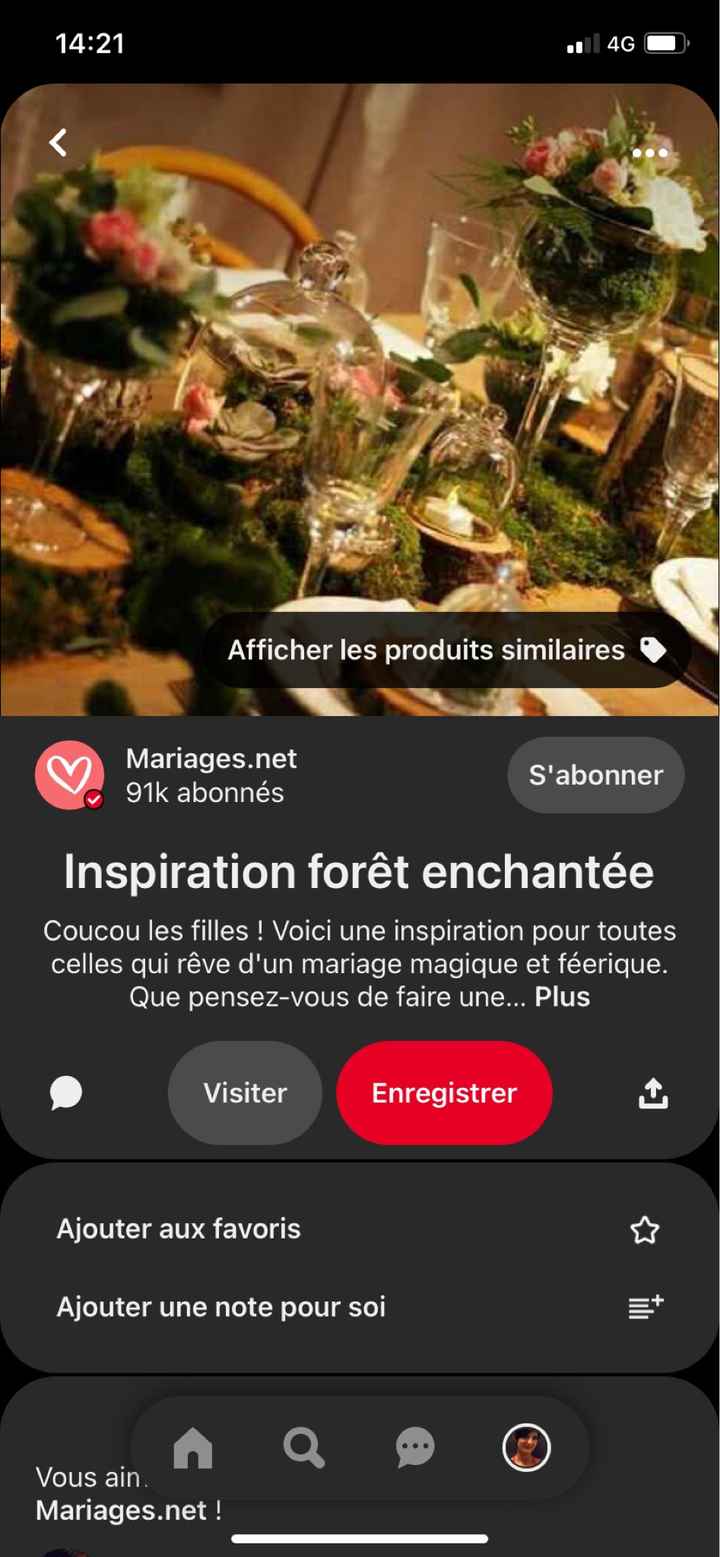Select Ajouter aux favoris

pyautogui.click(x=178, y=1230)
